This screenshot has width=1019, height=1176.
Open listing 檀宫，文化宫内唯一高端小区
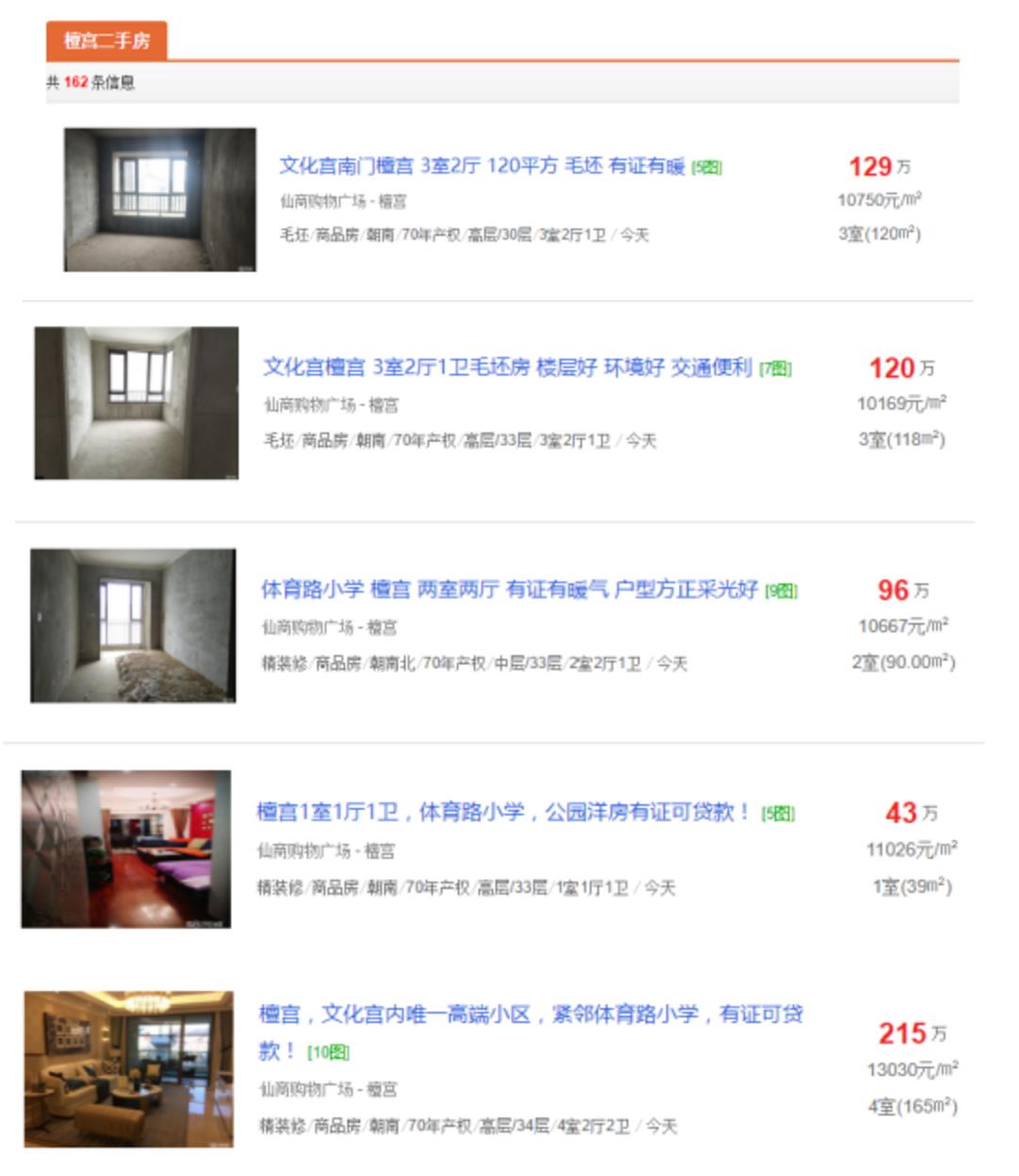coord(530,1016)
